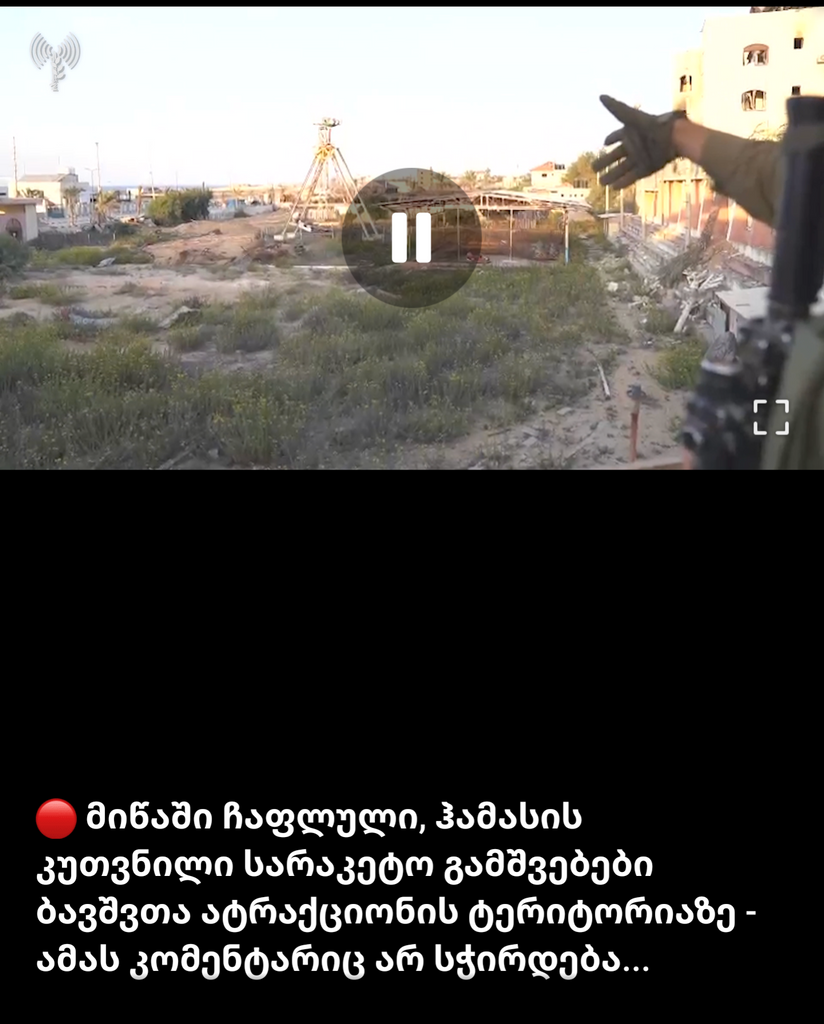
Task: Pause the playing video
Action: pyautogui.click(x=411, y=238)
